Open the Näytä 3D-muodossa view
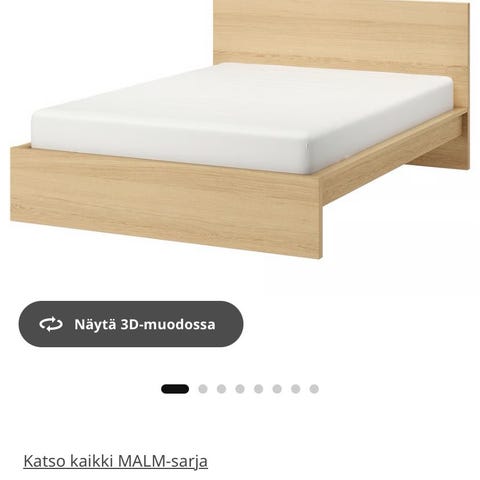480x480 pixels. 131,324
